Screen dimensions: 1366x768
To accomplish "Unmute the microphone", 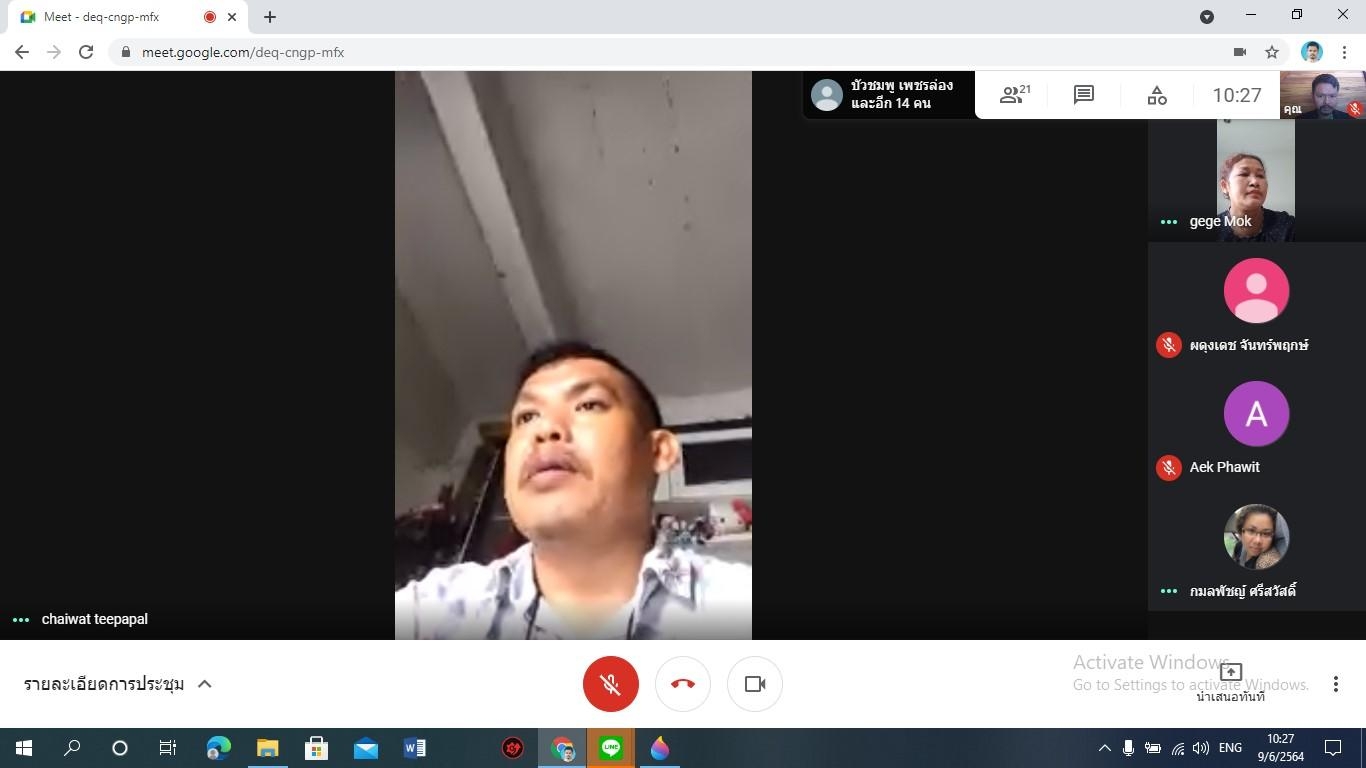I will coord(610,684).
